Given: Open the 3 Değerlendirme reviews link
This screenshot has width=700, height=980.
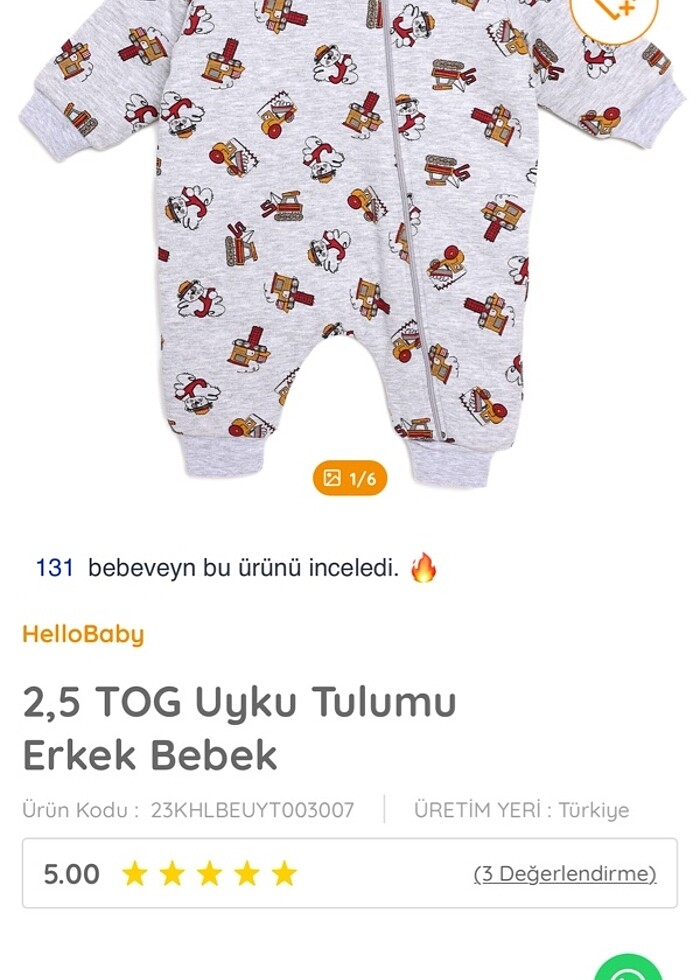Looking at the screenshot, I should (565, 873).
